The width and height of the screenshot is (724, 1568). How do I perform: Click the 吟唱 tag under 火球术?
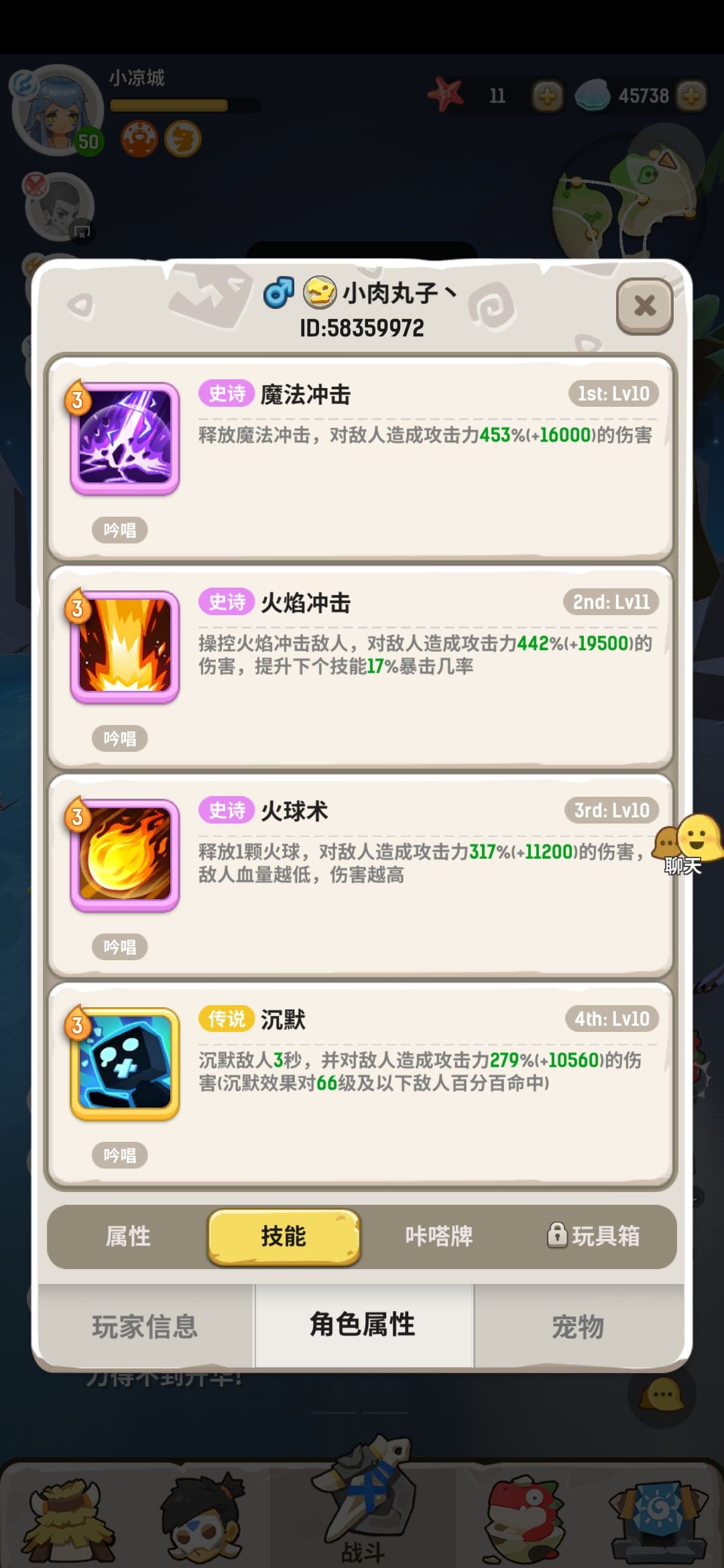click(121, 946)
